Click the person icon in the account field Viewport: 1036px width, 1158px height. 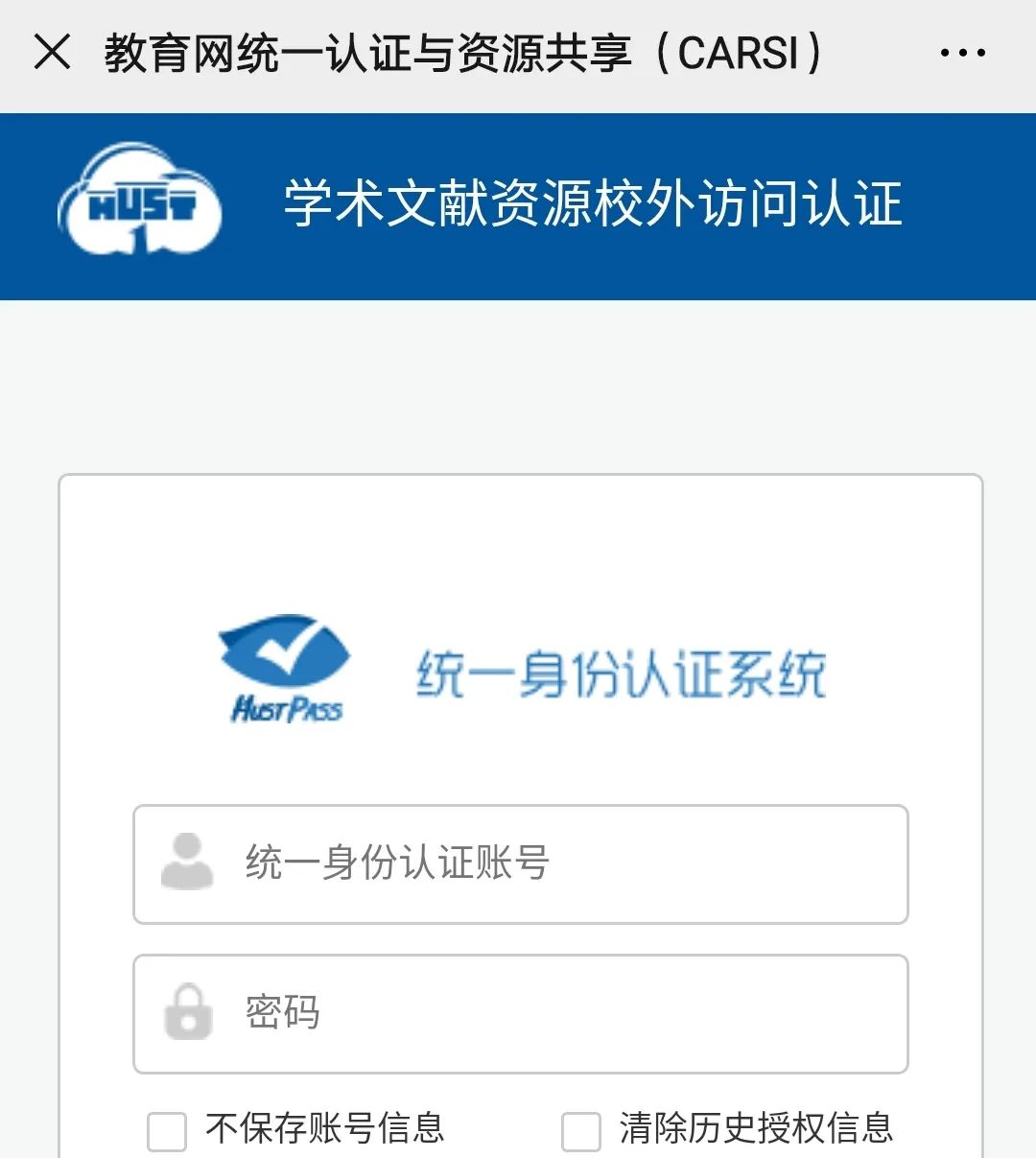(x=188, y=863)
